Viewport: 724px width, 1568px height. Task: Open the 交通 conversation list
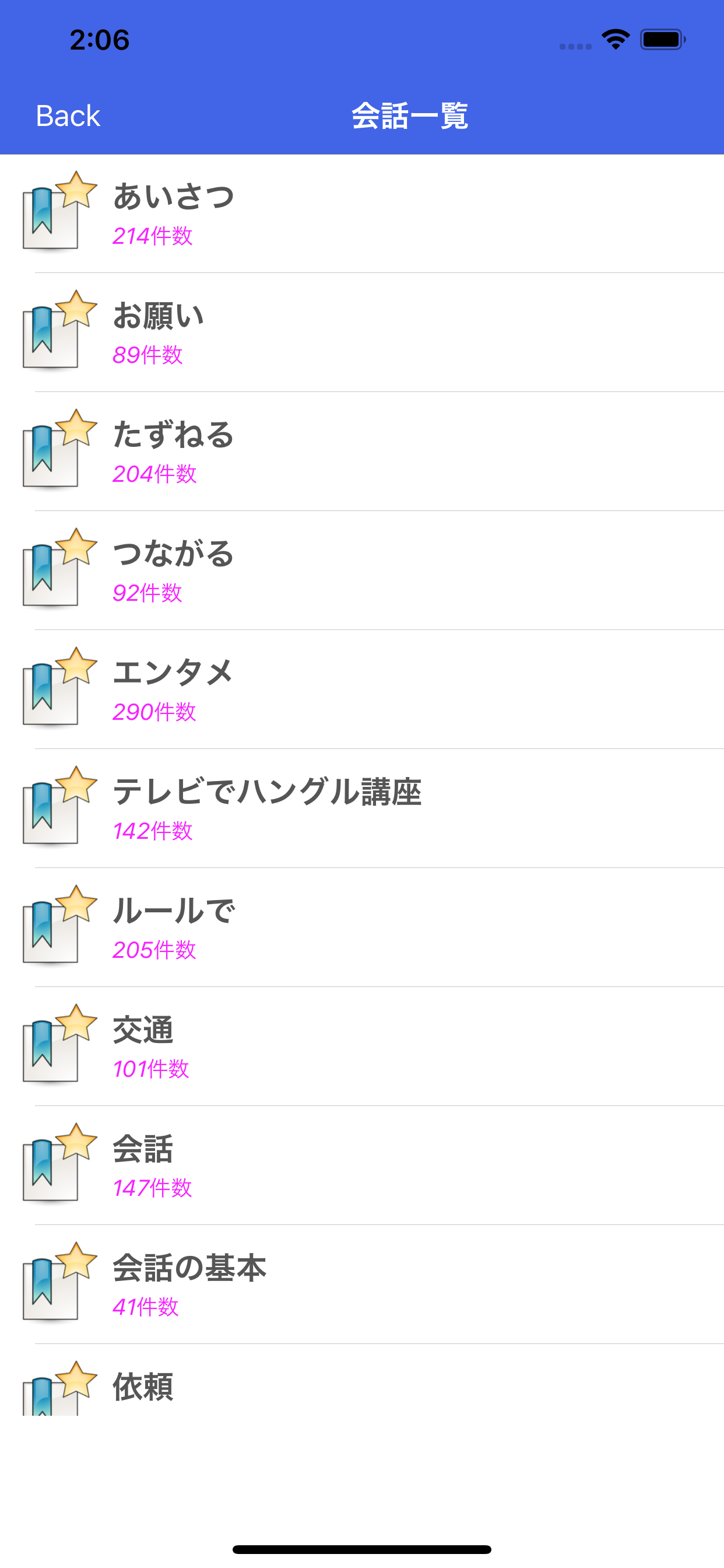pos(362,1046)
